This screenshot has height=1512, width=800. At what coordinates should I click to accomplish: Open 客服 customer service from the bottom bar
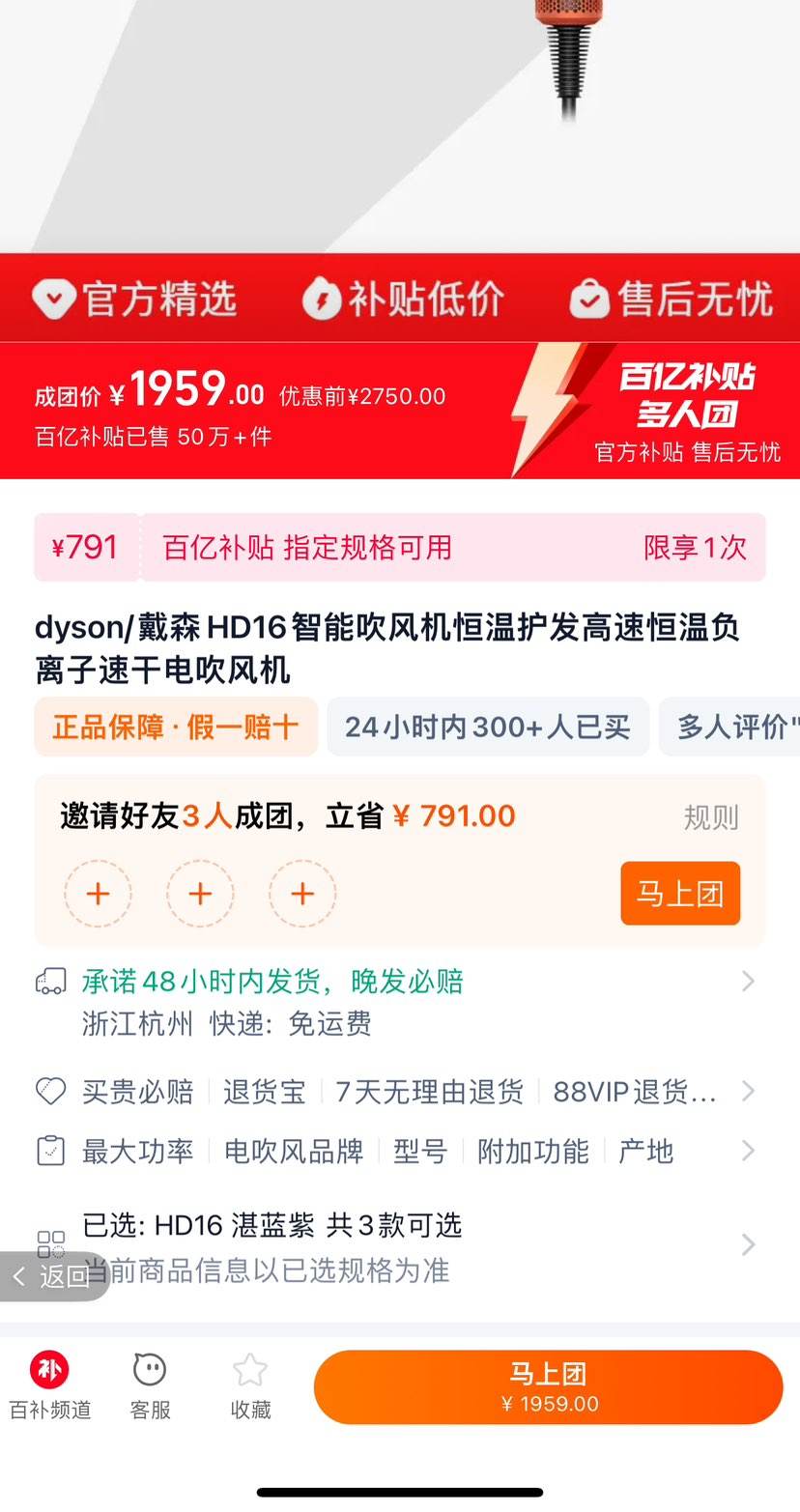[x=149, y=1385]
